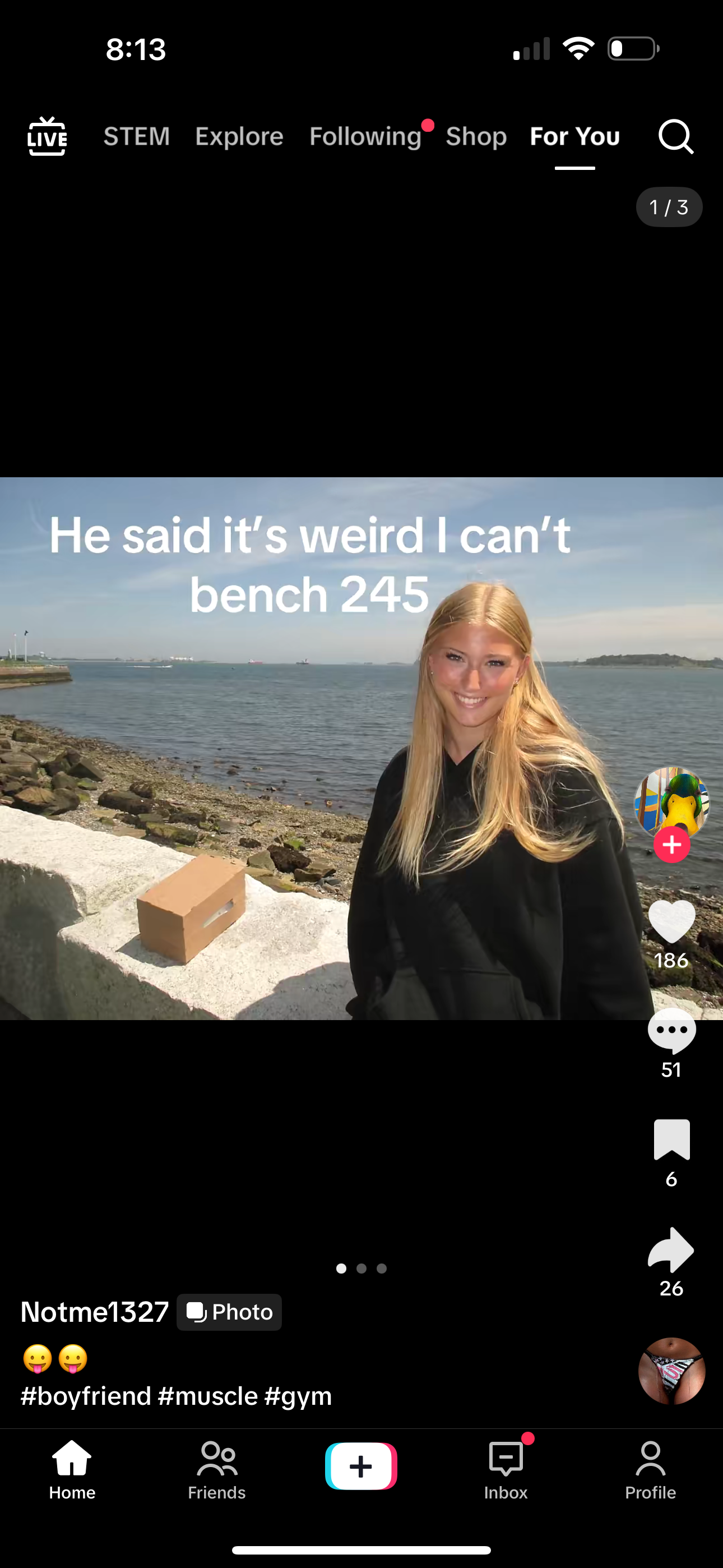Switch to the STEM tab
Screen dimensions: 723x1568
pyautogui.click(x=136, y=136)
